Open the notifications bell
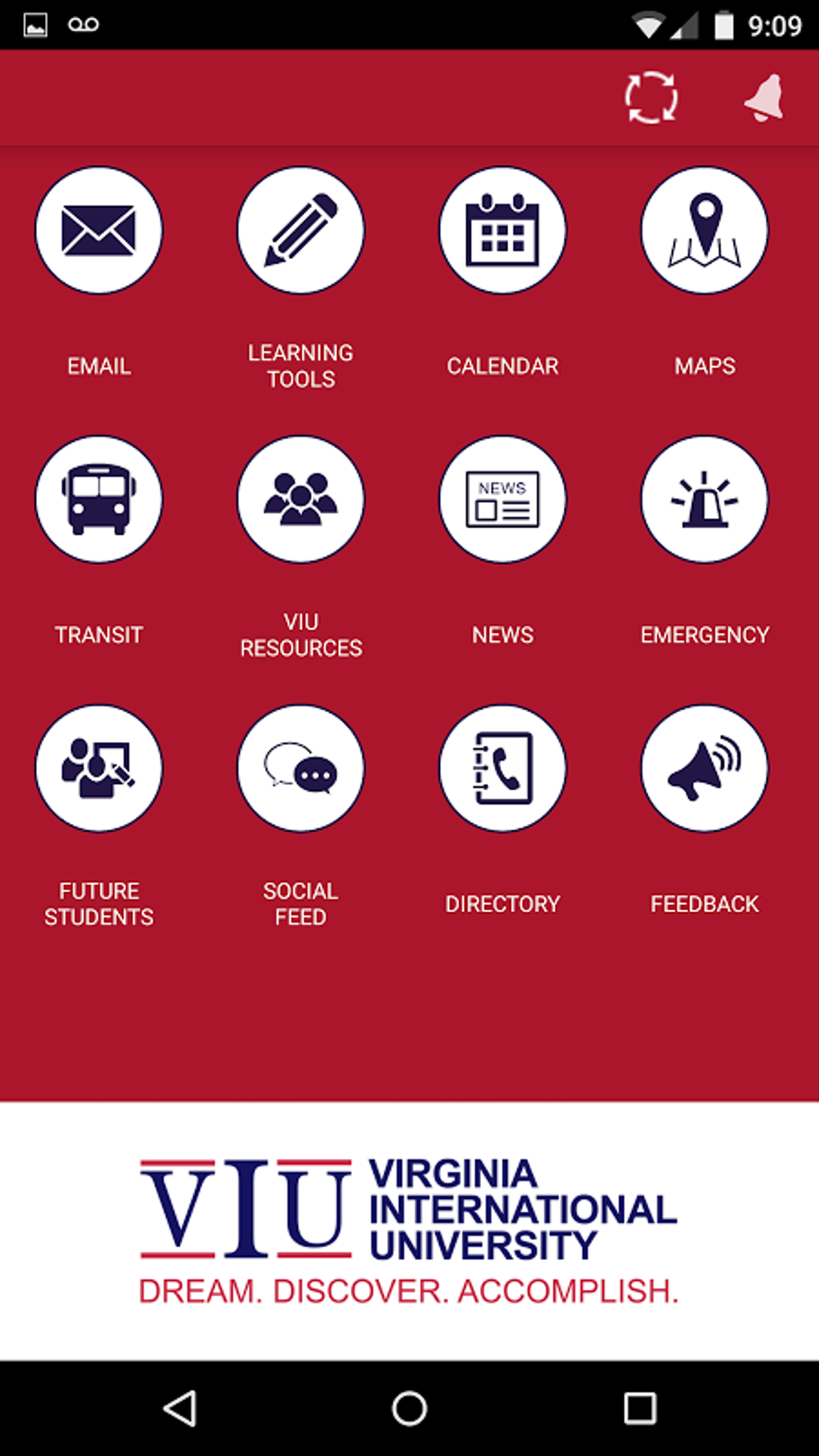 click(x=764, y=98)
